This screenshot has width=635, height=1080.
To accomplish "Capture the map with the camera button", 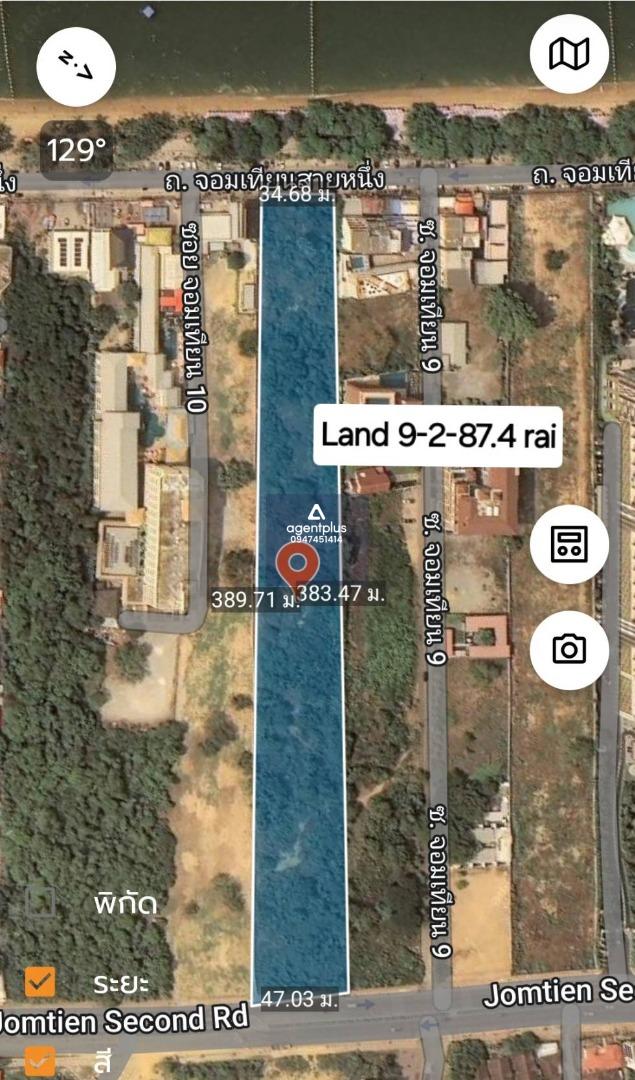I will click(x=569, y=650).
